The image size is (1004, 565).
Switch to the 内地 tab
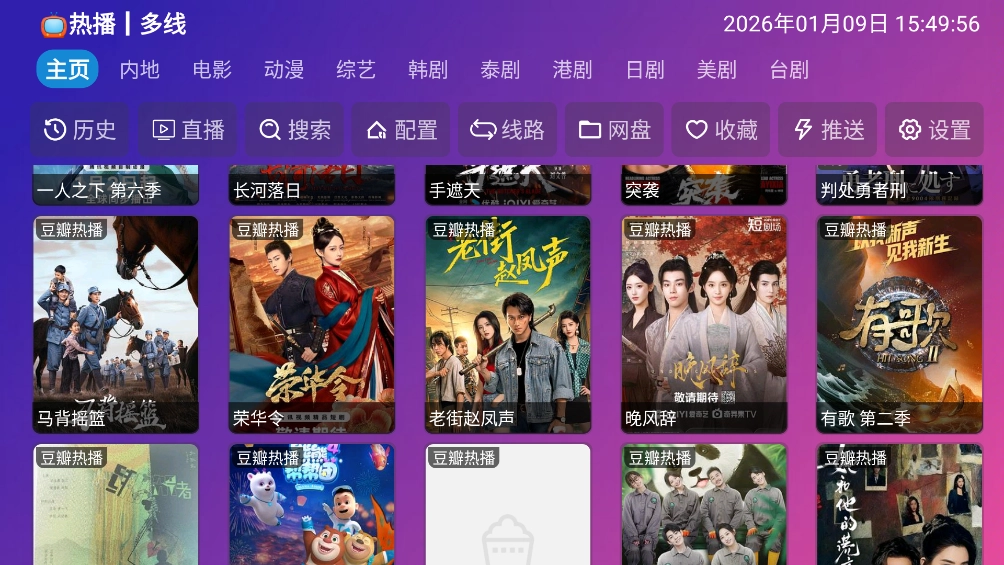point(139,70)
